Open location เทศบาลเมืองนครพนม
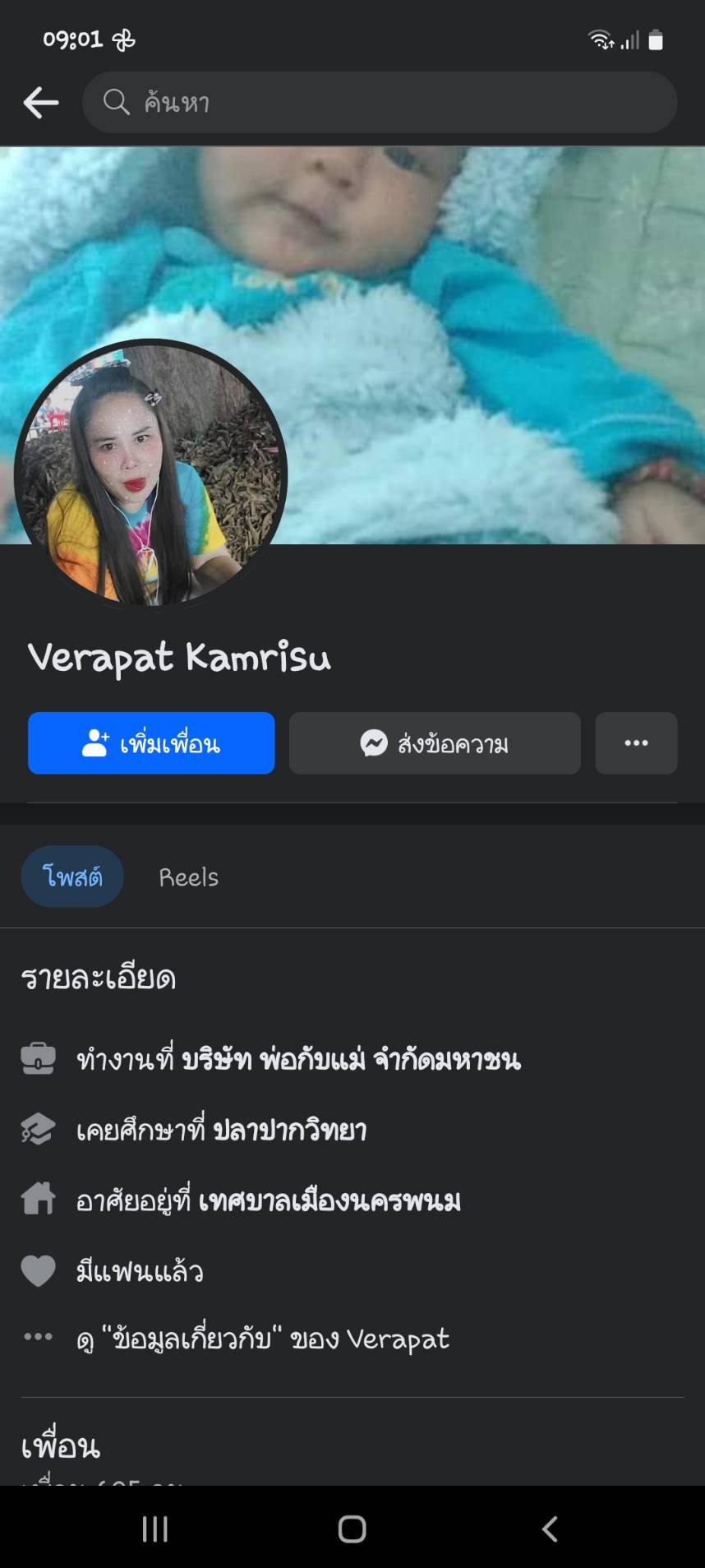The image size is (705, 1568). pos(329,1201)
